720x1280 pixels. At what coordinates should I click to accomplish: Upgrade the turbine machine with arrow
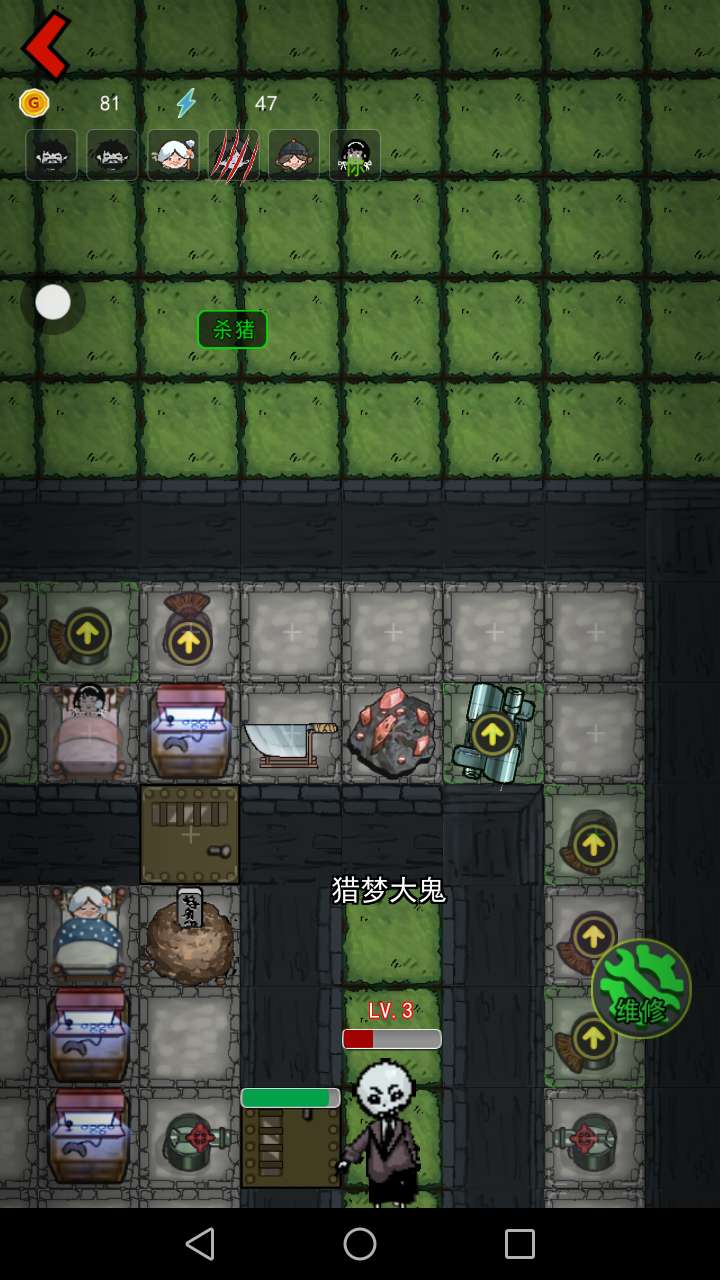click(x=492, y=734)
